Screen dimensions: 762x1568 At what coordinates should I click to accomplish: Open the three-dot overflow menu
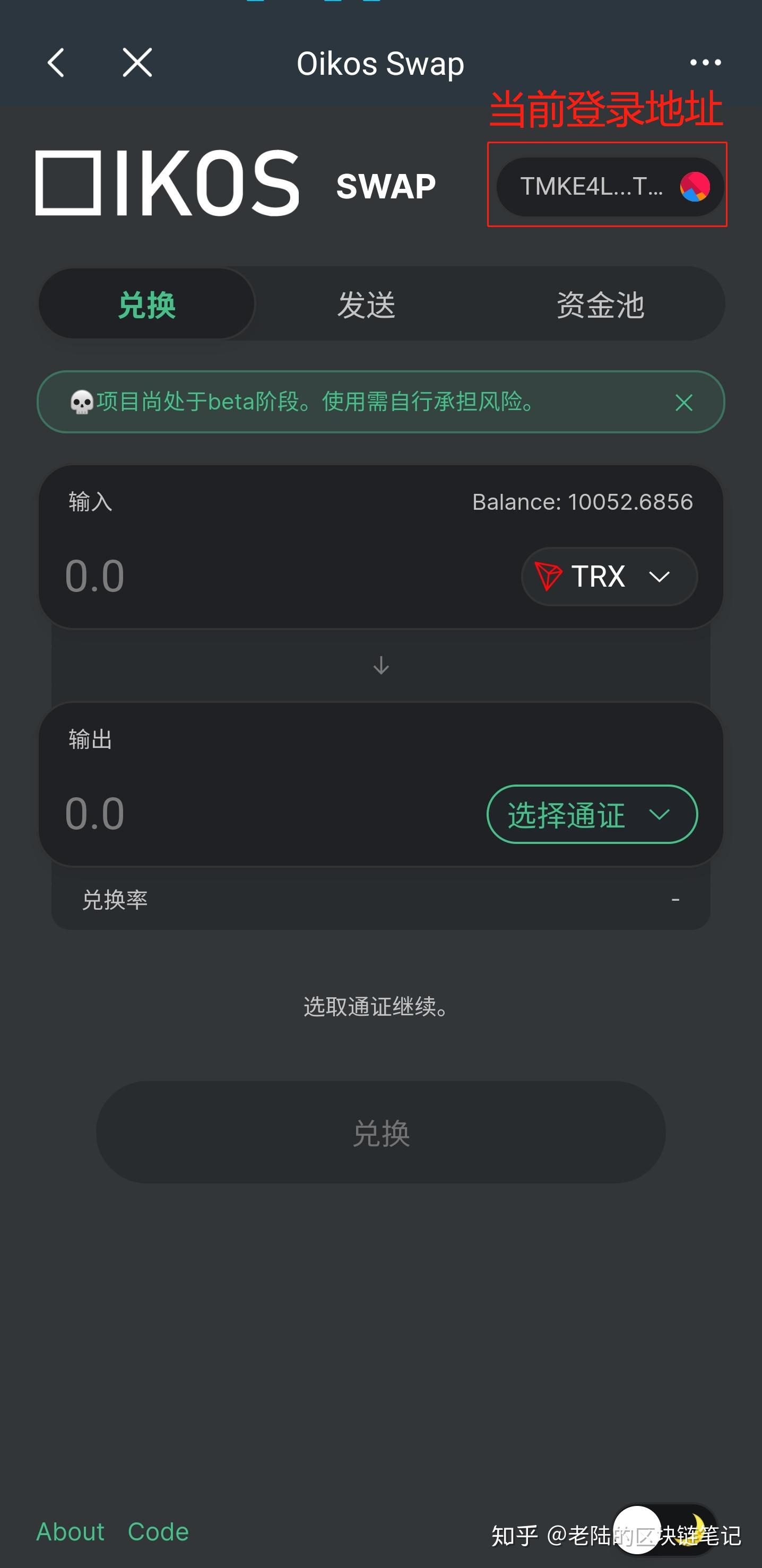point(705,63)
